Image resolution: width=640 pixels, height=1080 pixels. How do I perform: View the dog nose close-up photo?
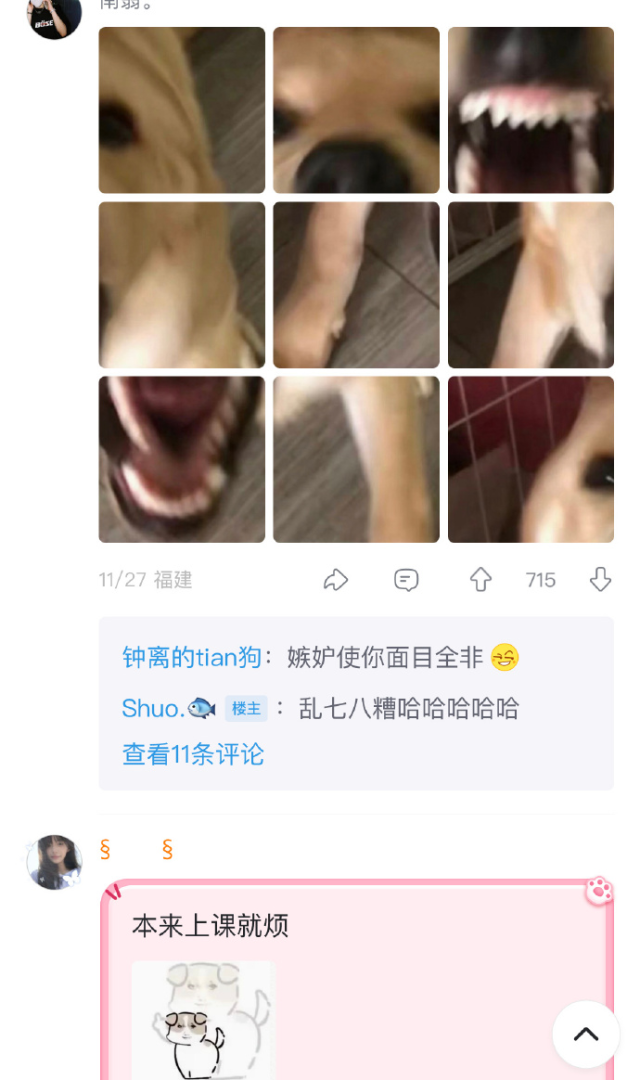click(x=356, y=110)
